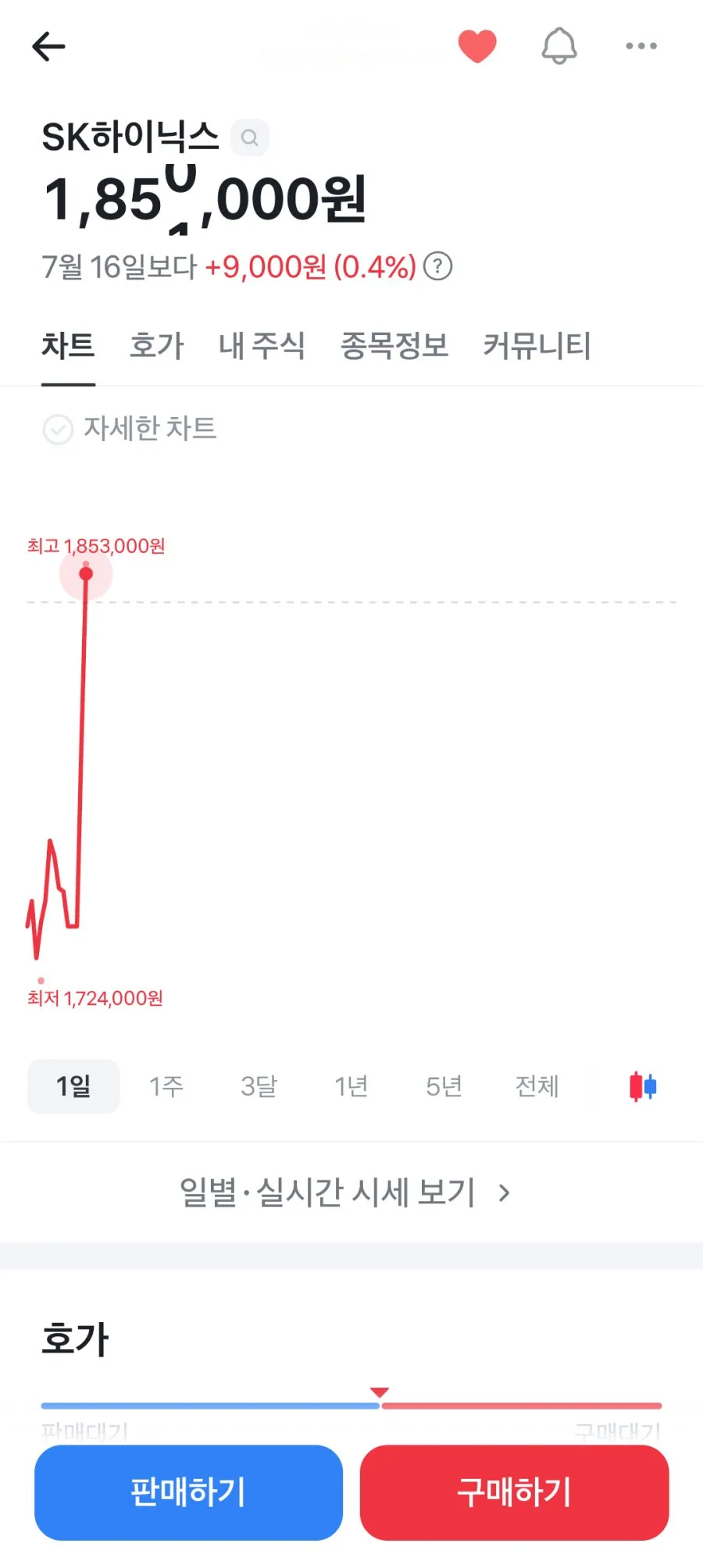Switch to candlestick chart view
This screenshot has width=703, height=1568.
[x=643, y=1086]
